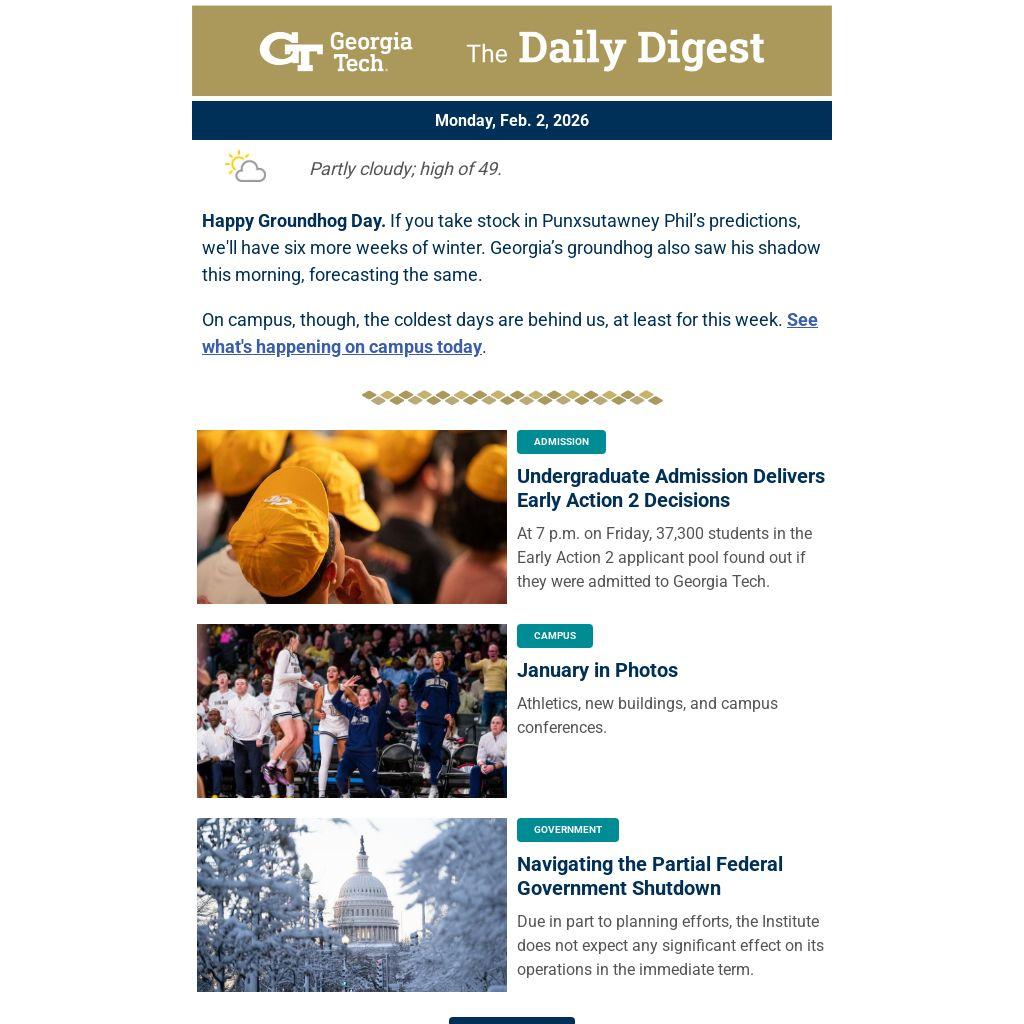Screen dimensions: 1024x1024
Task: Tap the basketball team celebration photo
Action: [352, 711]
